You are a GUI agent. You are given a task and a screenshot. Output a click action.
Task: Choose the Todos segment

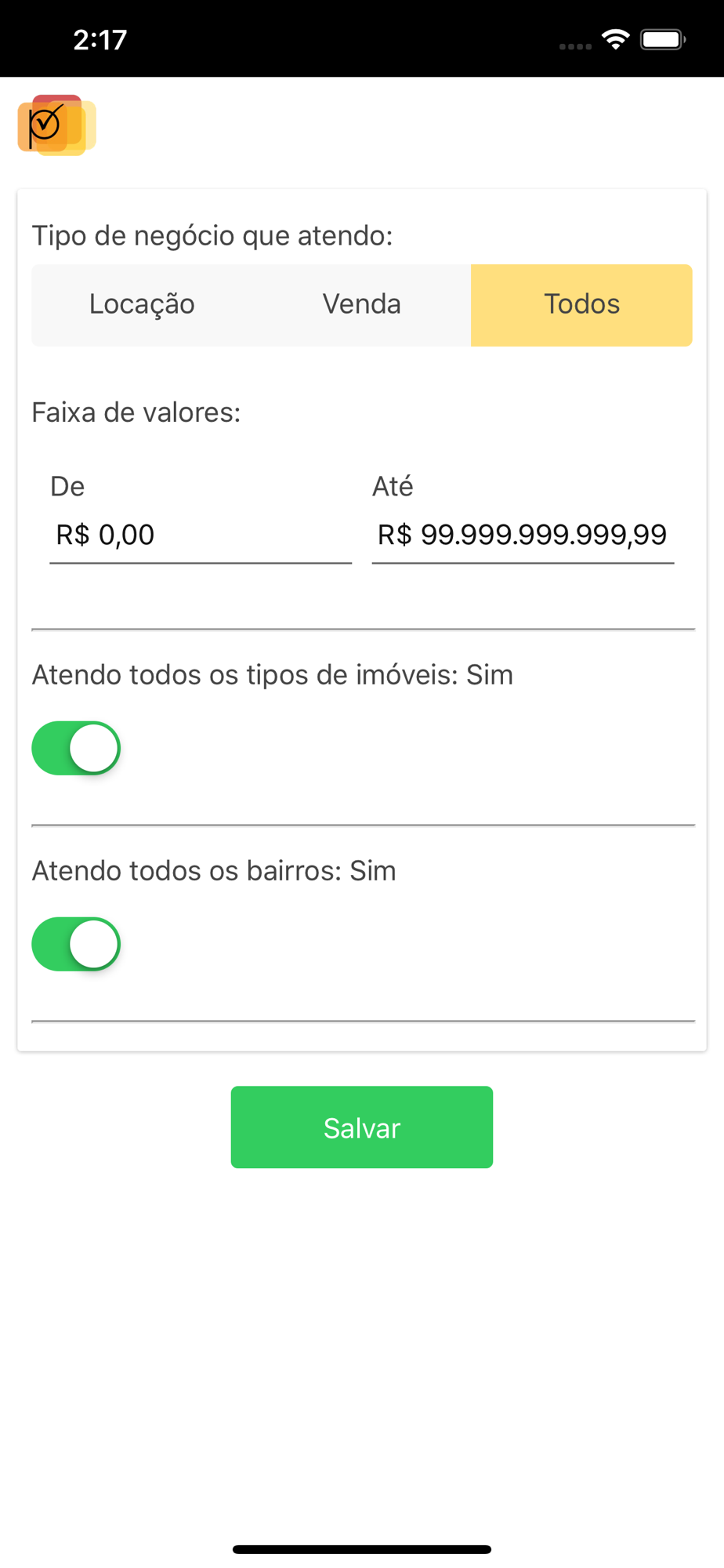click(581, 305)
